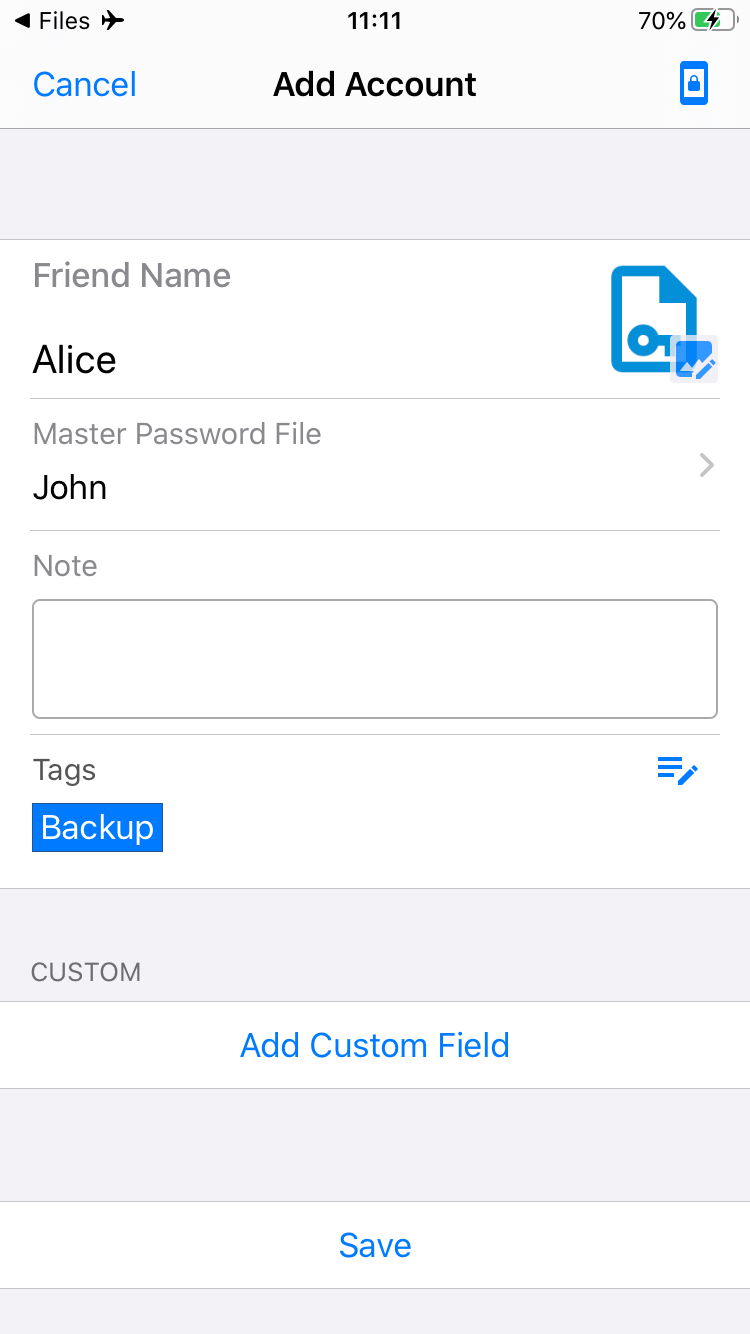Focus the Note text box
750x1334 pixels.
375,659
